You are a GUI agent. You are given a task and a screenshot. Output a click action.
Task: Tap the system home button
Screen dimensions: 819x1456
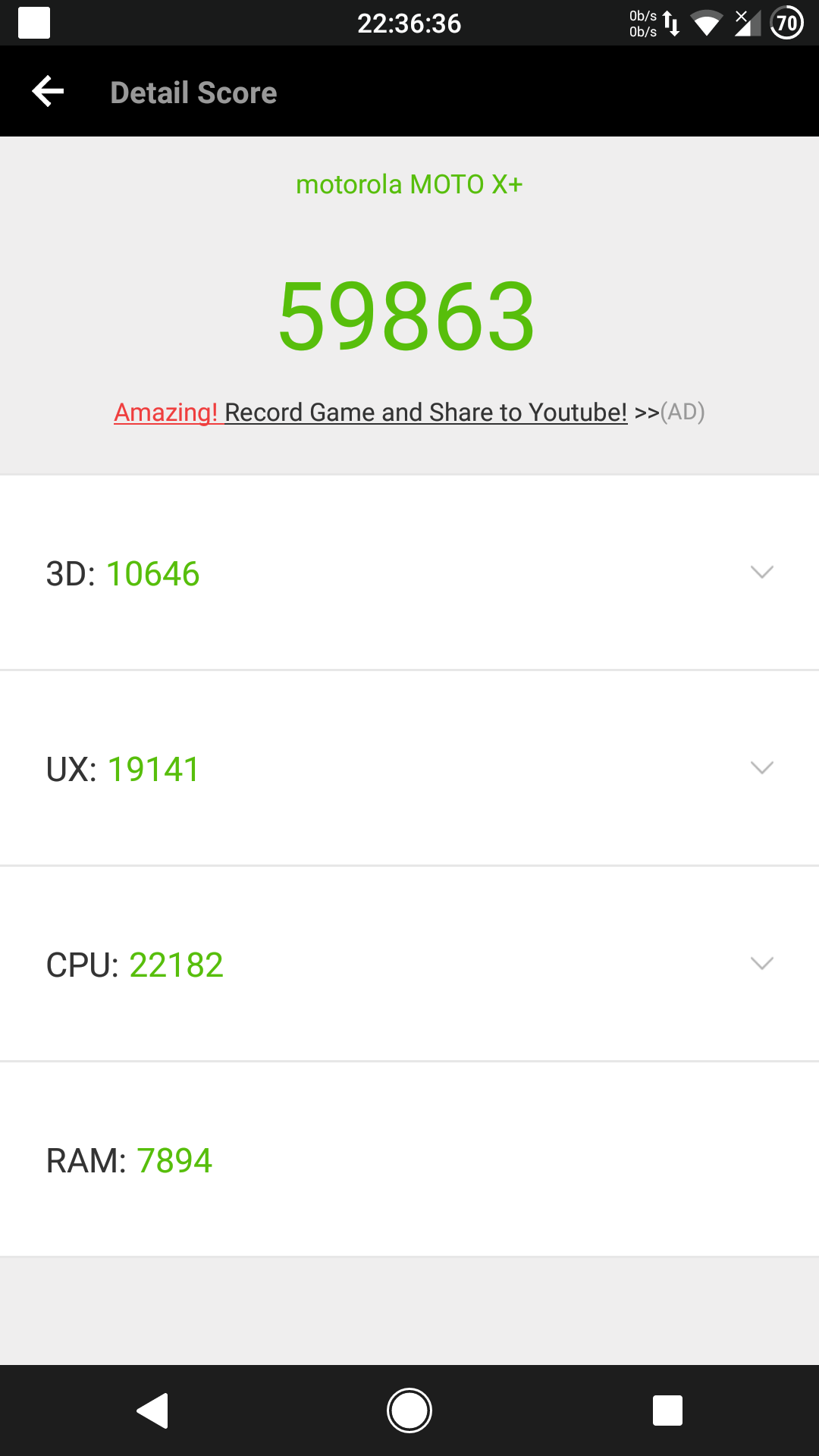click(x=409, y=1410)
